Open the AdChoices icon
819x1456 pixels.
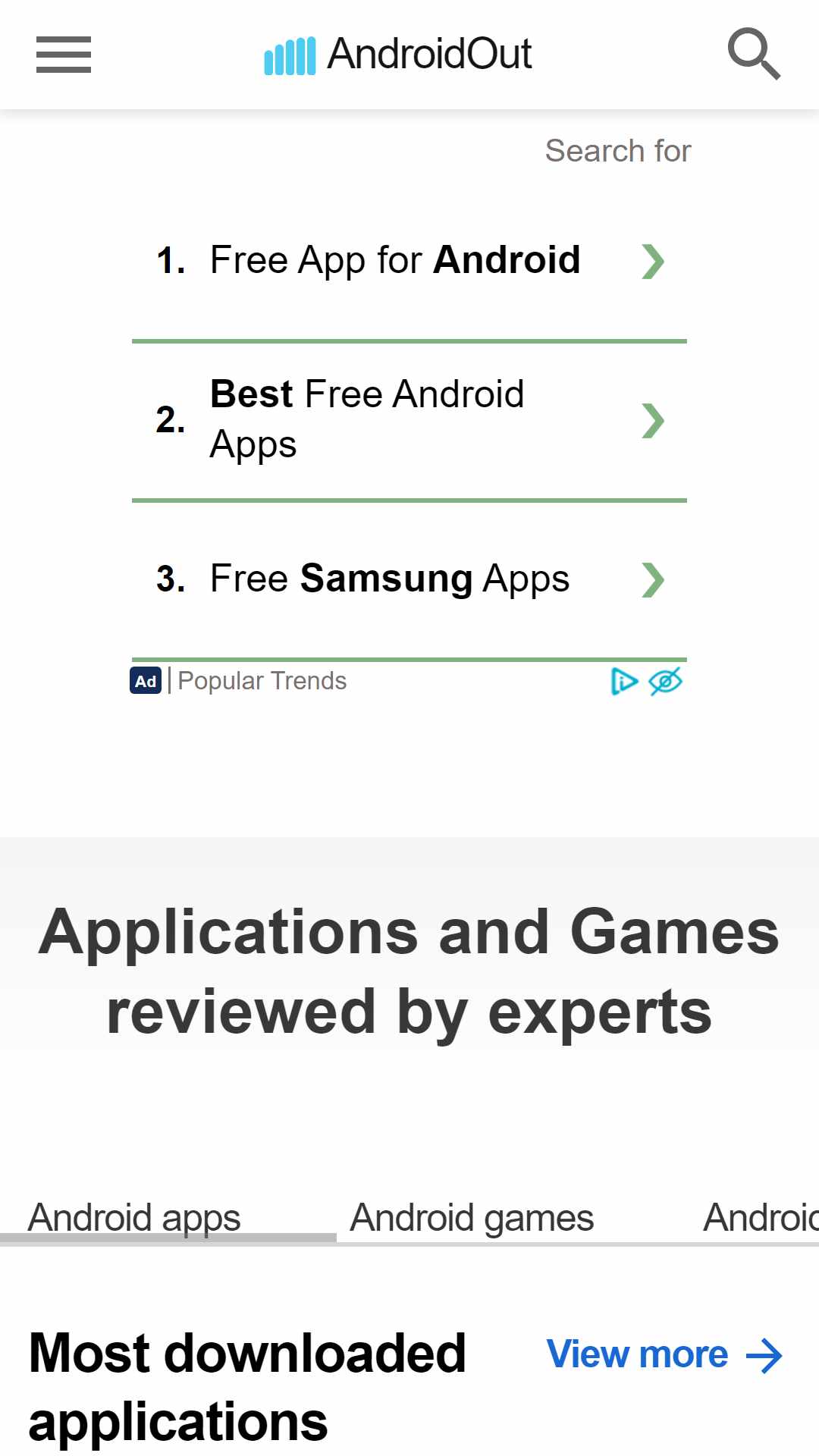coord(624,681)
